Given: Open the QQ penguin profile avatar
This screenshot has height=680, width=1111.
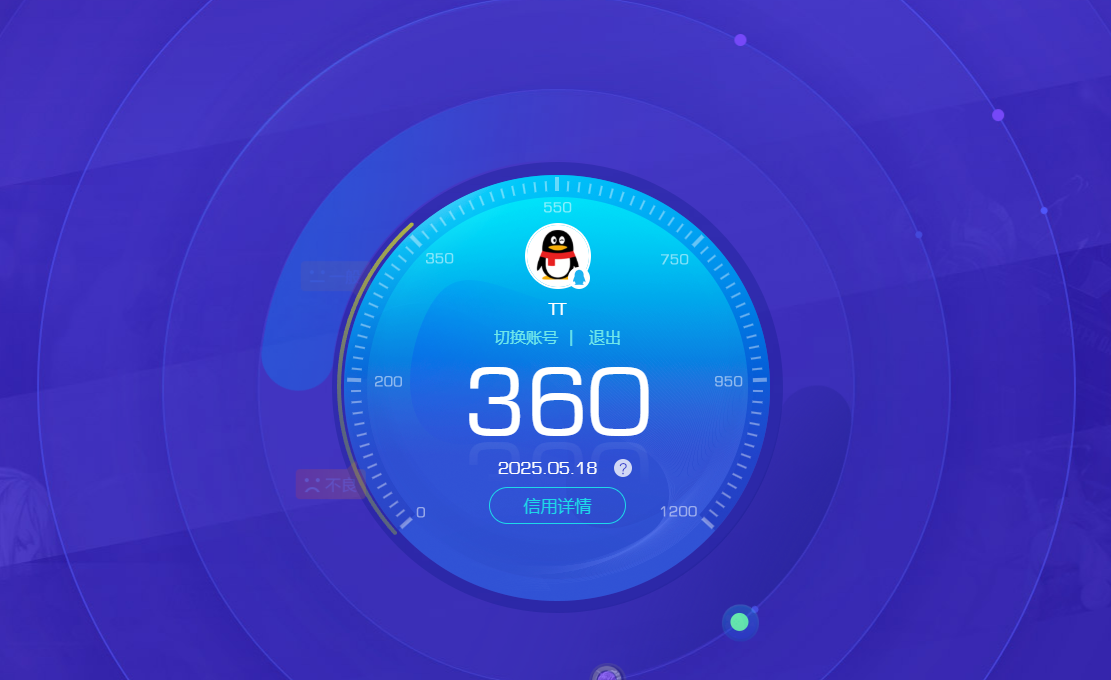Looking at the screenshot, I should [x=557, y=256].
